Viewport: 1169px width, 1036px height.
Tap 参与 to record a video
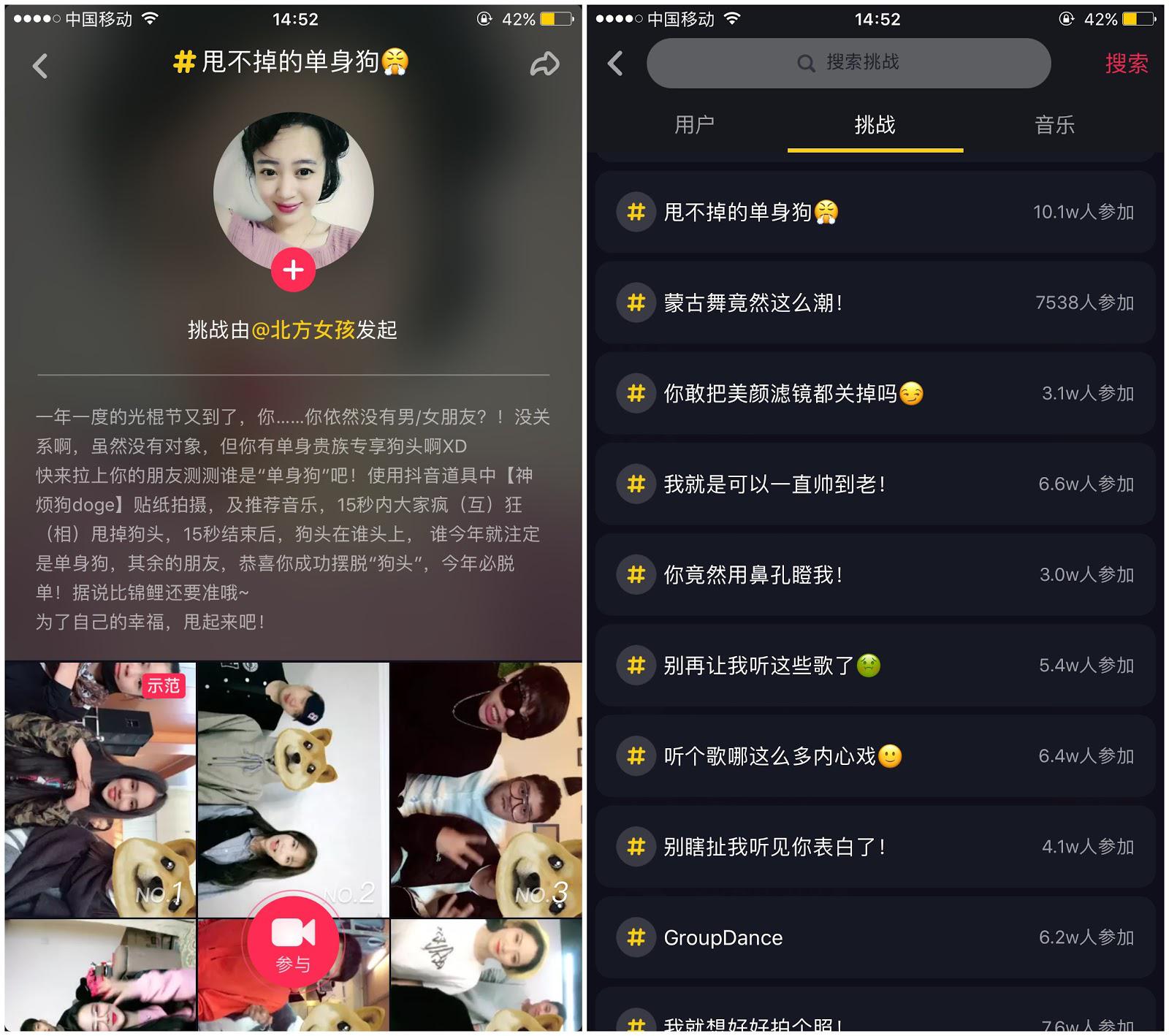[x=293, y=942]
